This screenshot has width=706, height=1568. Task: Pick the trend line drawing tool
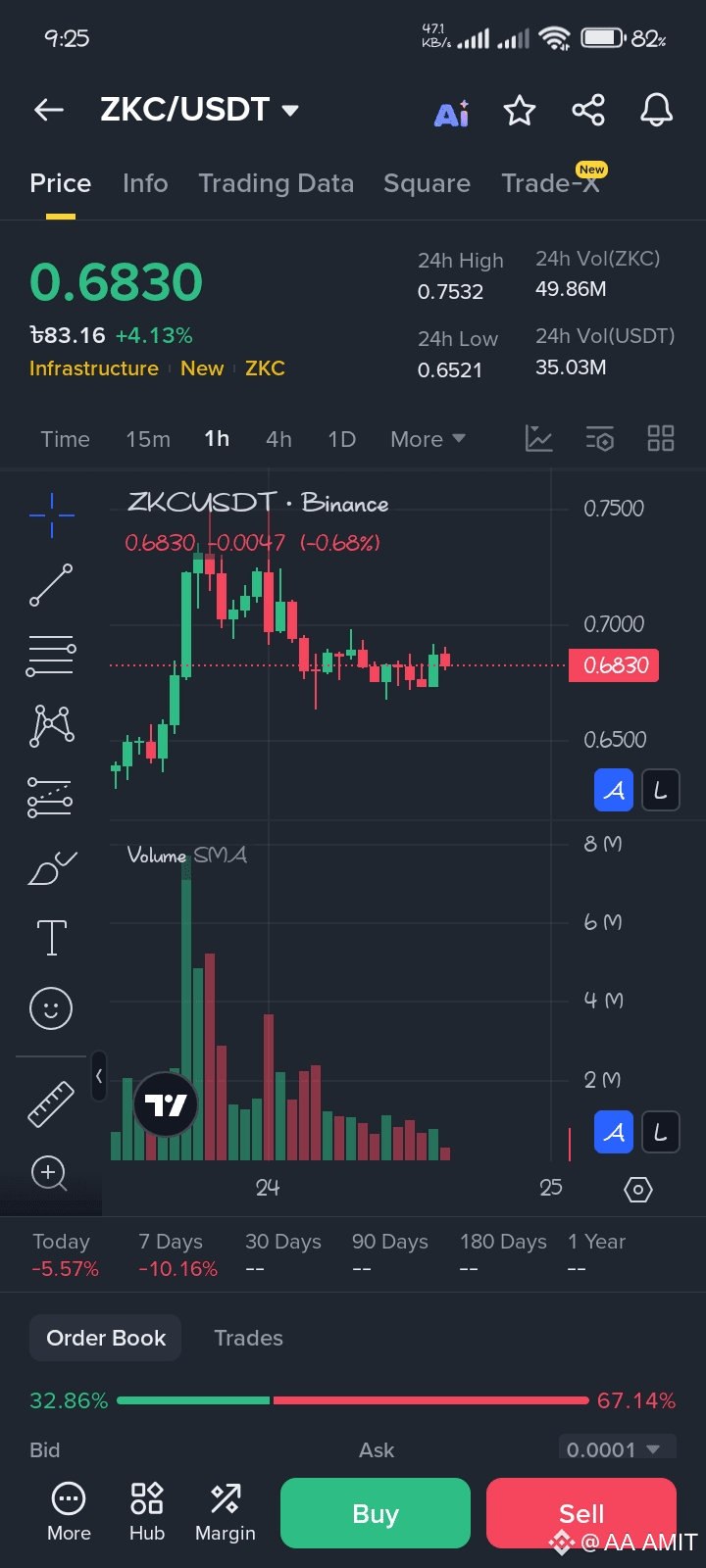(x=51, y=584)
